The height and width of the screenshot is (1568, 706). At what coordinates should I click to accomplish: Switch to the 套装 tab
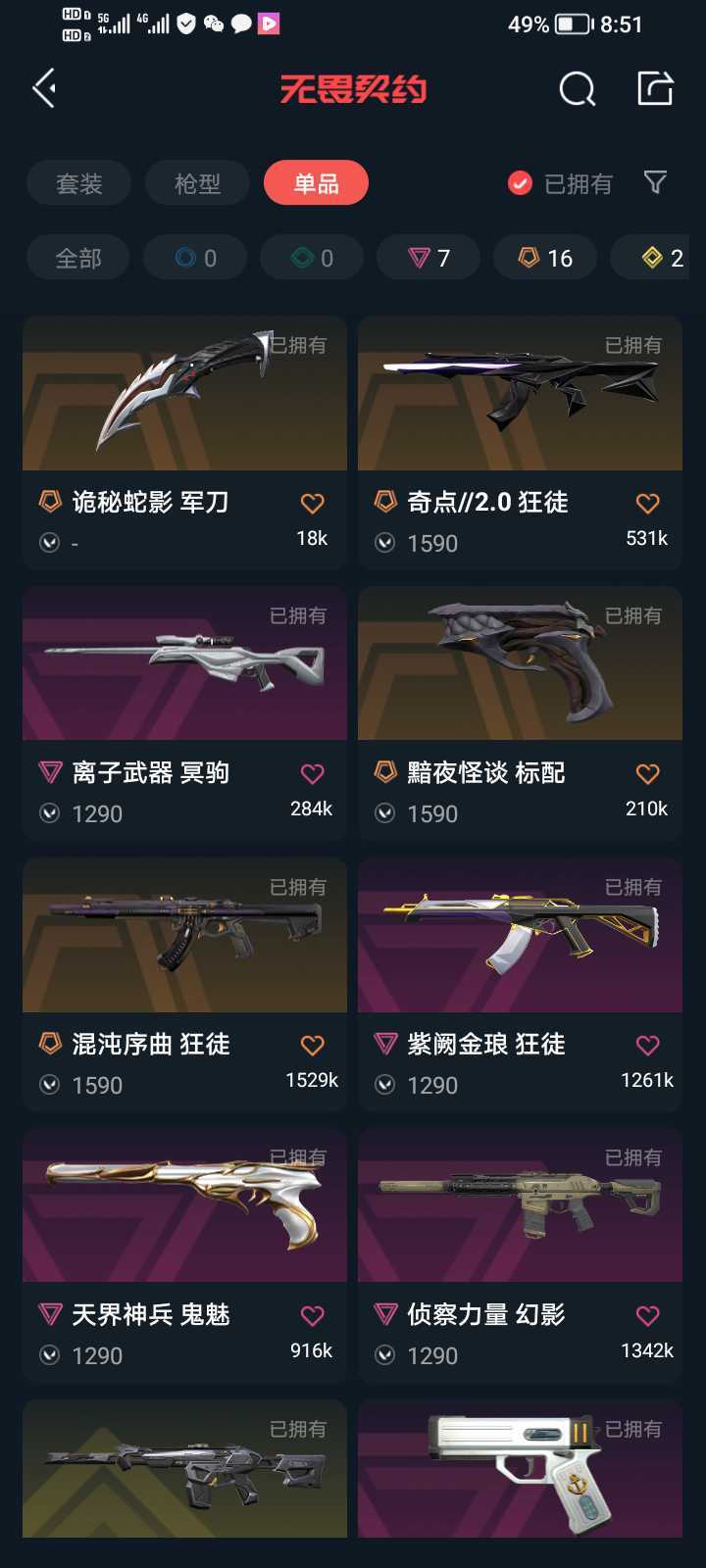click(x=79, y=183)
